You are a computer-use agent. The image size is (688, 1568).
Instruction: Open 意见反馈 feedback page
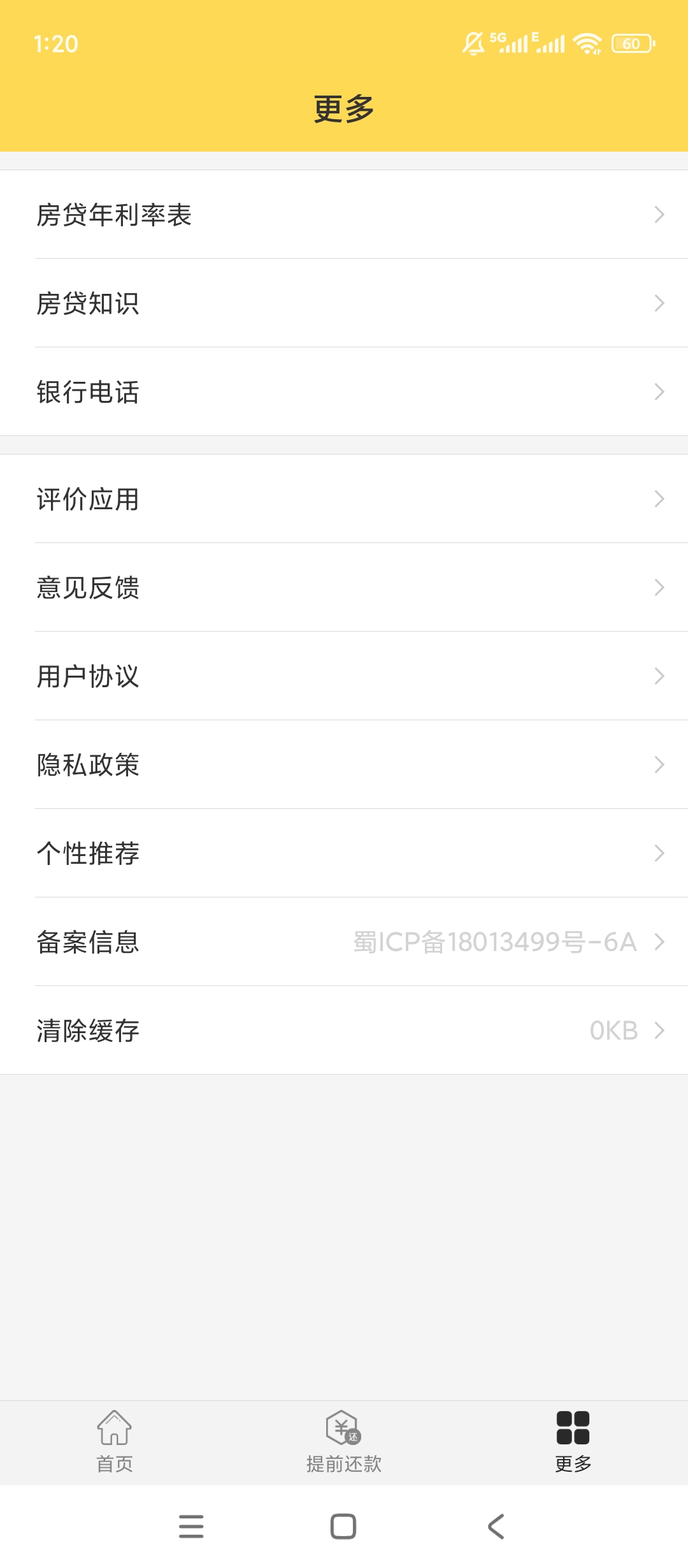(x=344, y=588)
